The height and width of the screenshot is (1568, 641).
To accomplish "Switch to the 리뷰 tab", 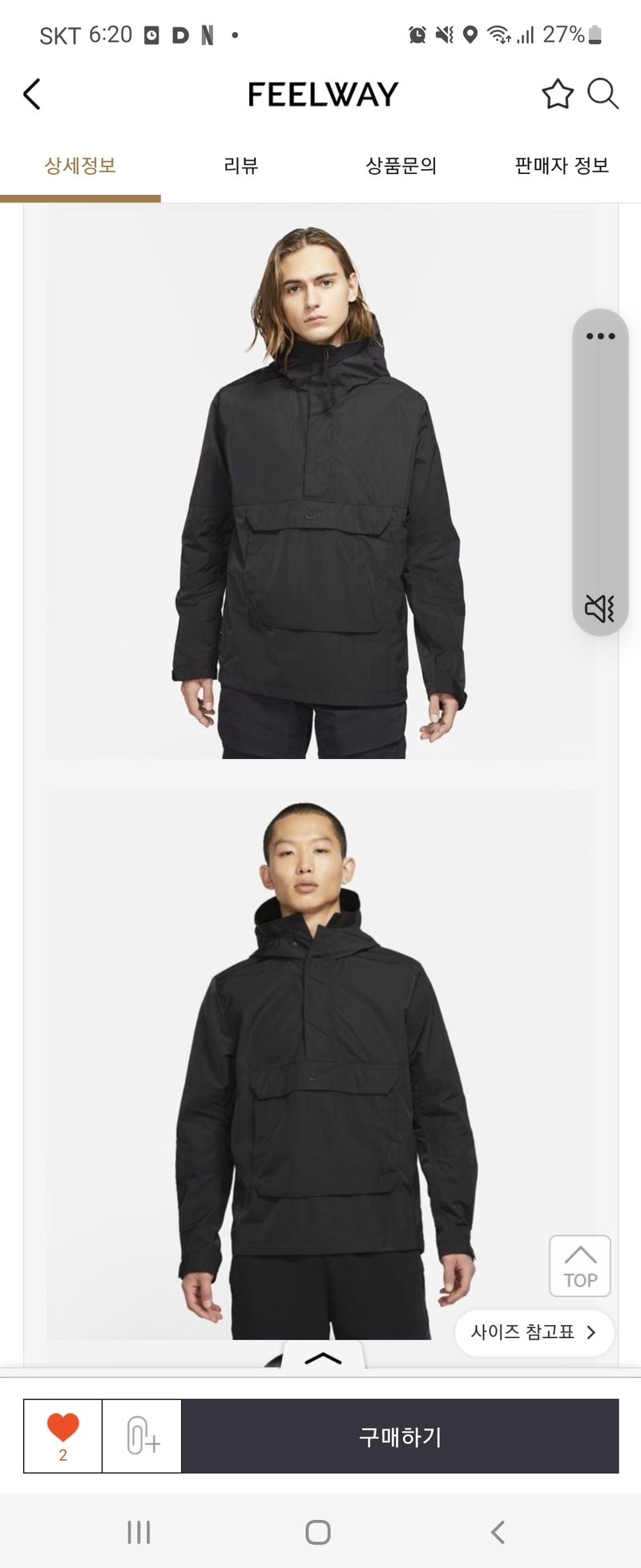I will coord(240,166).
